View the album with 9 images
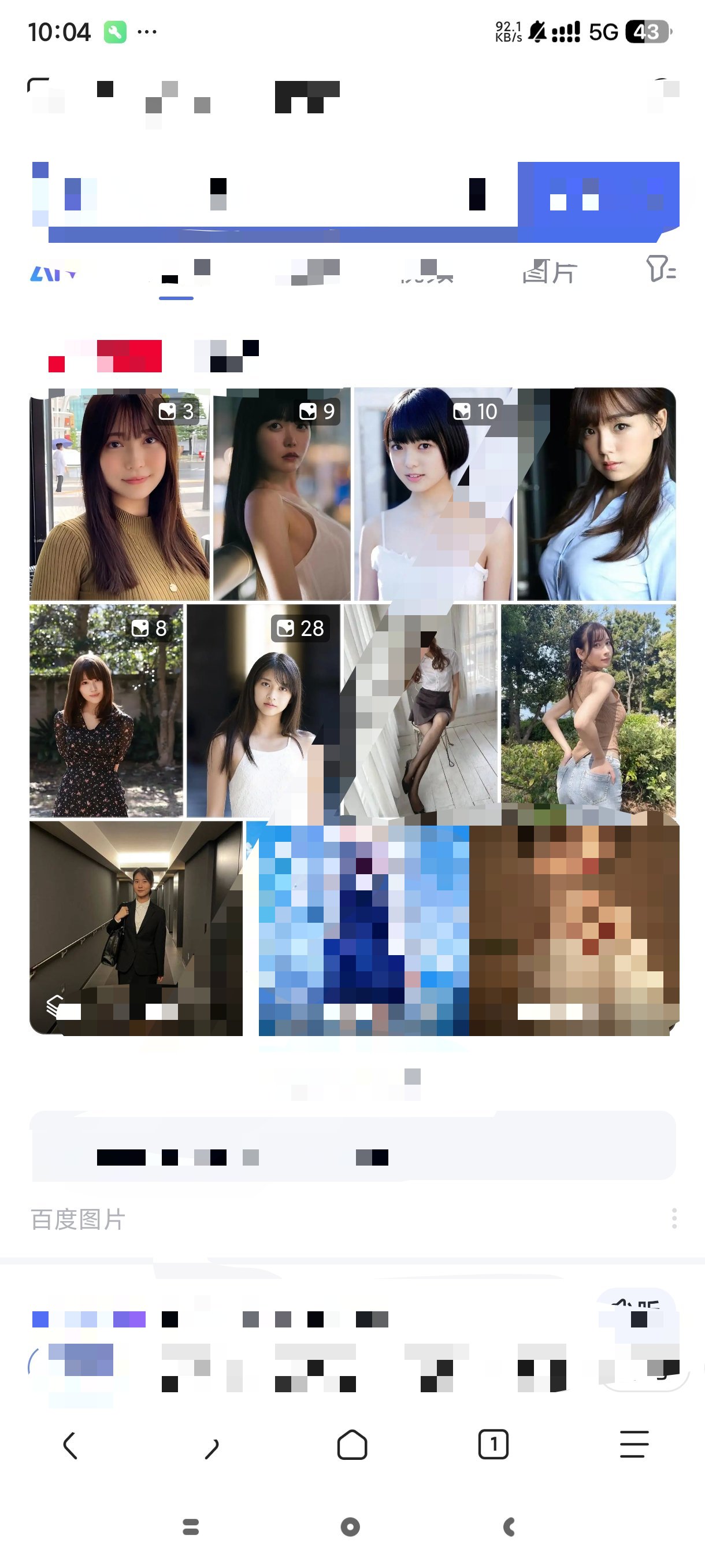This screenshot has height=1568, width=705. (x=281, y=494)
